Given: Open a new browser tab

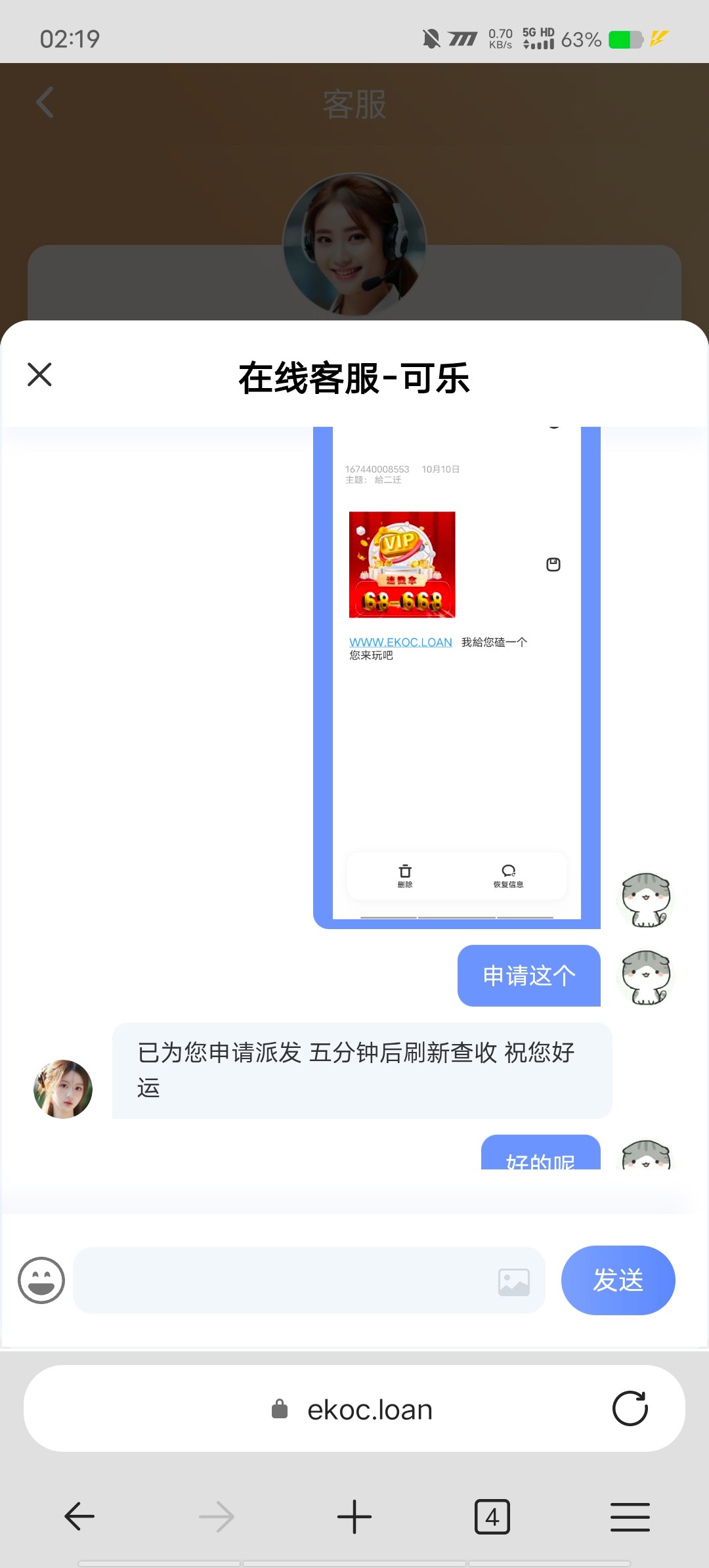Looking at the screenshot, I should click(354, 1516).
